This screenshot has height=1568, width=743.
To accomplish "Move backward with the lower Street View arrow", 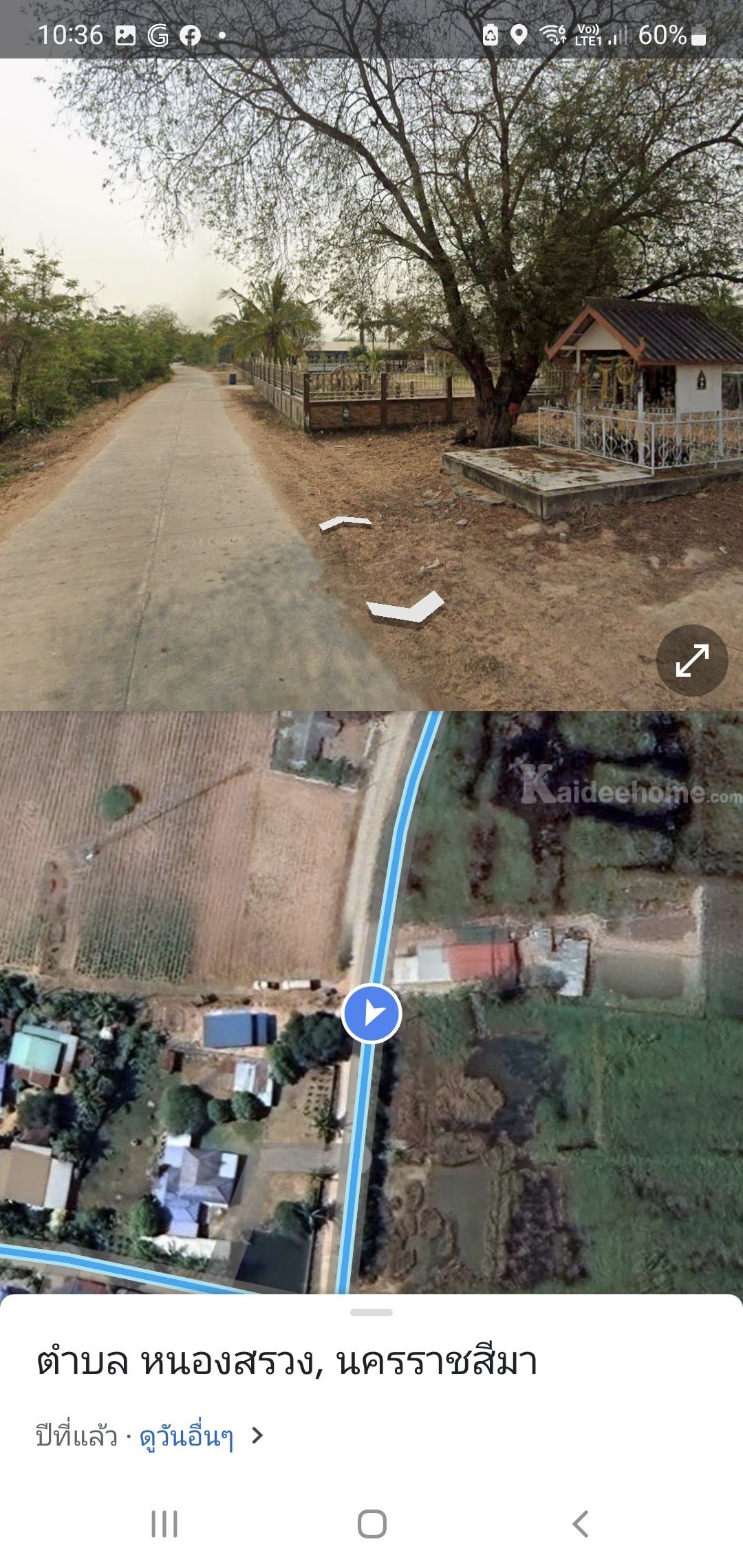I will 406,607.
